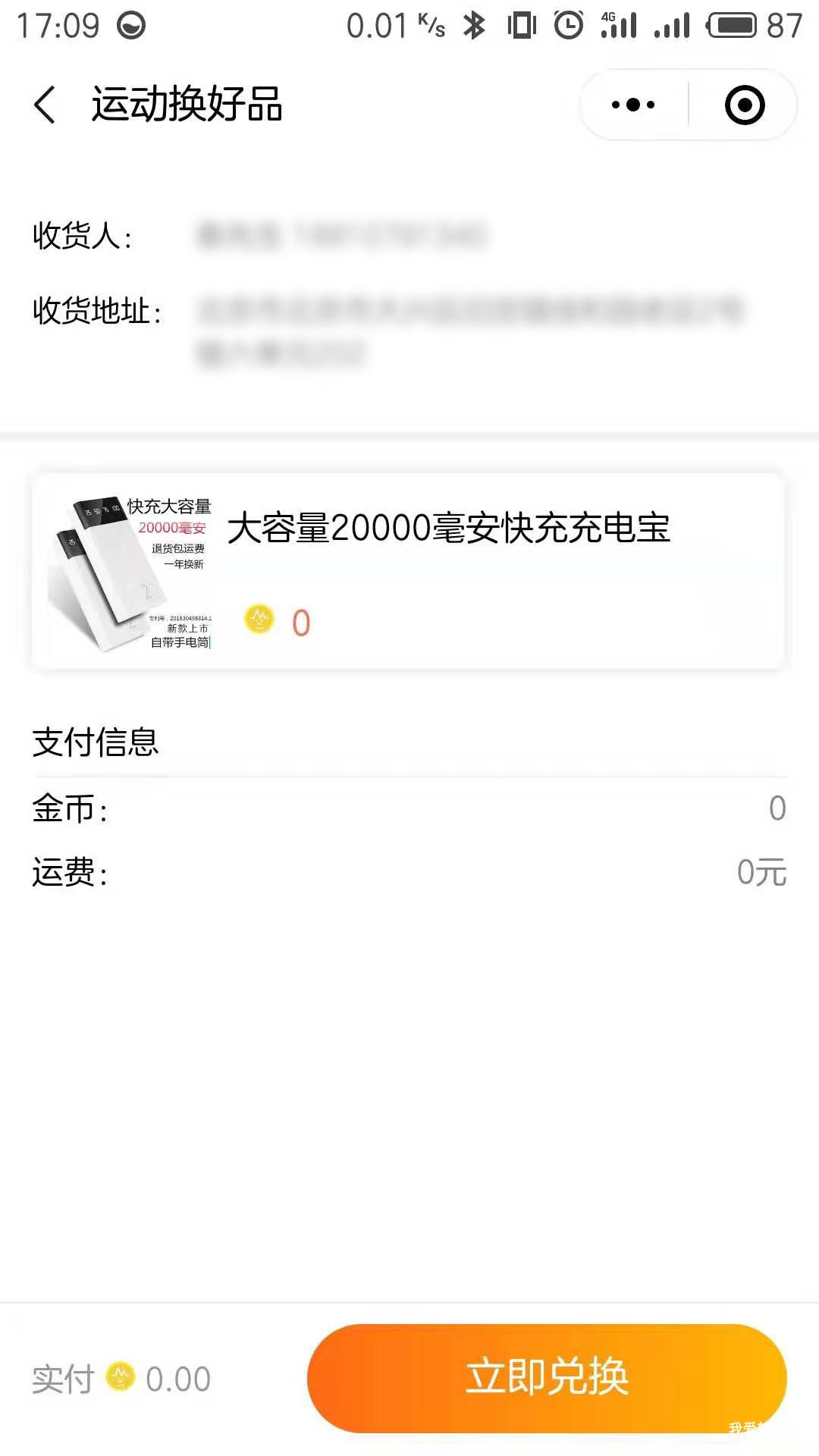Edit the 收货地址 delivery address
Image resolution: width=819 pixels, height=1456 pixels.
470,331
